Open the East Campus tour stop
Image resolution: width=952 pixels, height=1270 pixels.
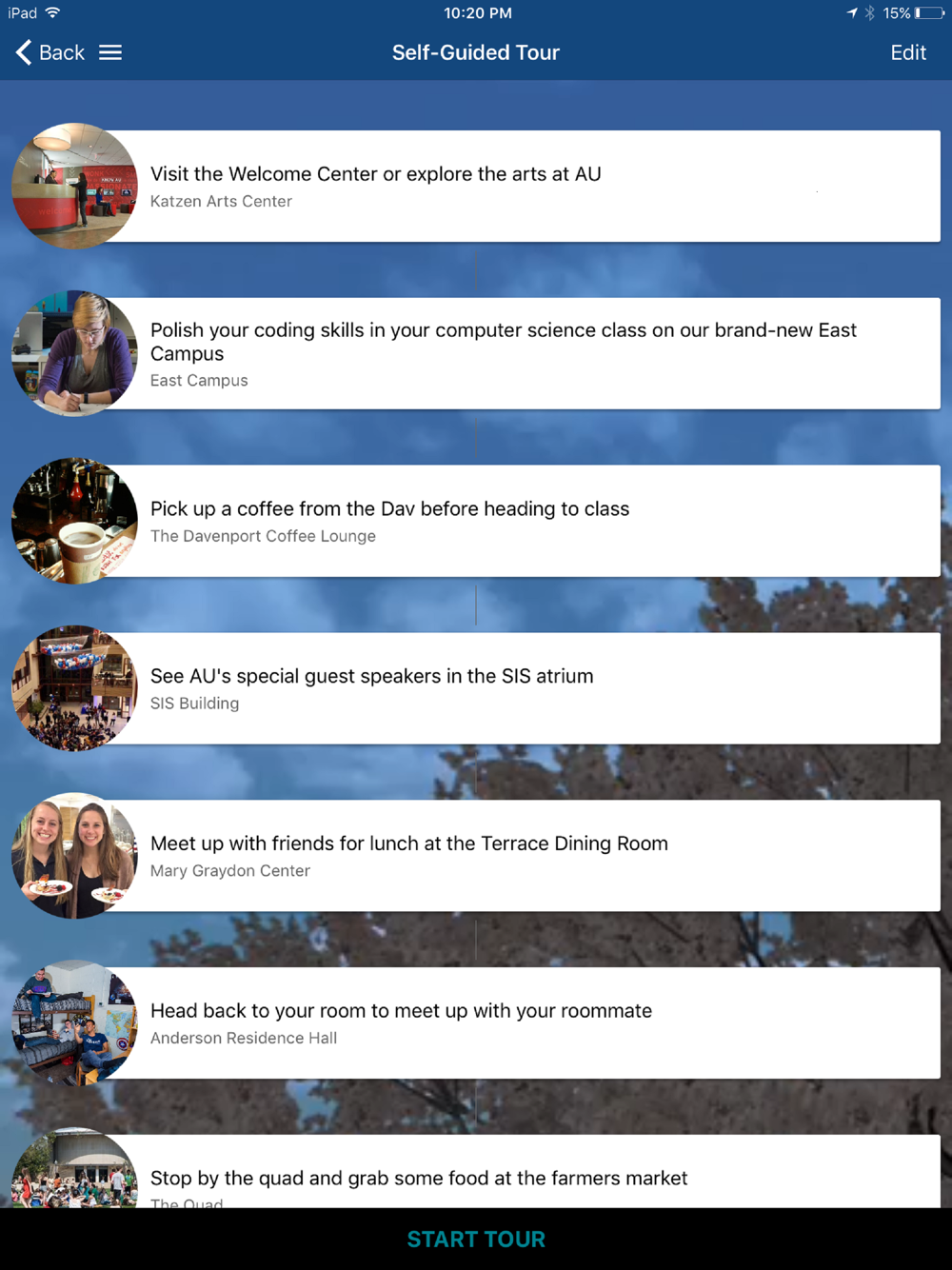coord(476,353)
